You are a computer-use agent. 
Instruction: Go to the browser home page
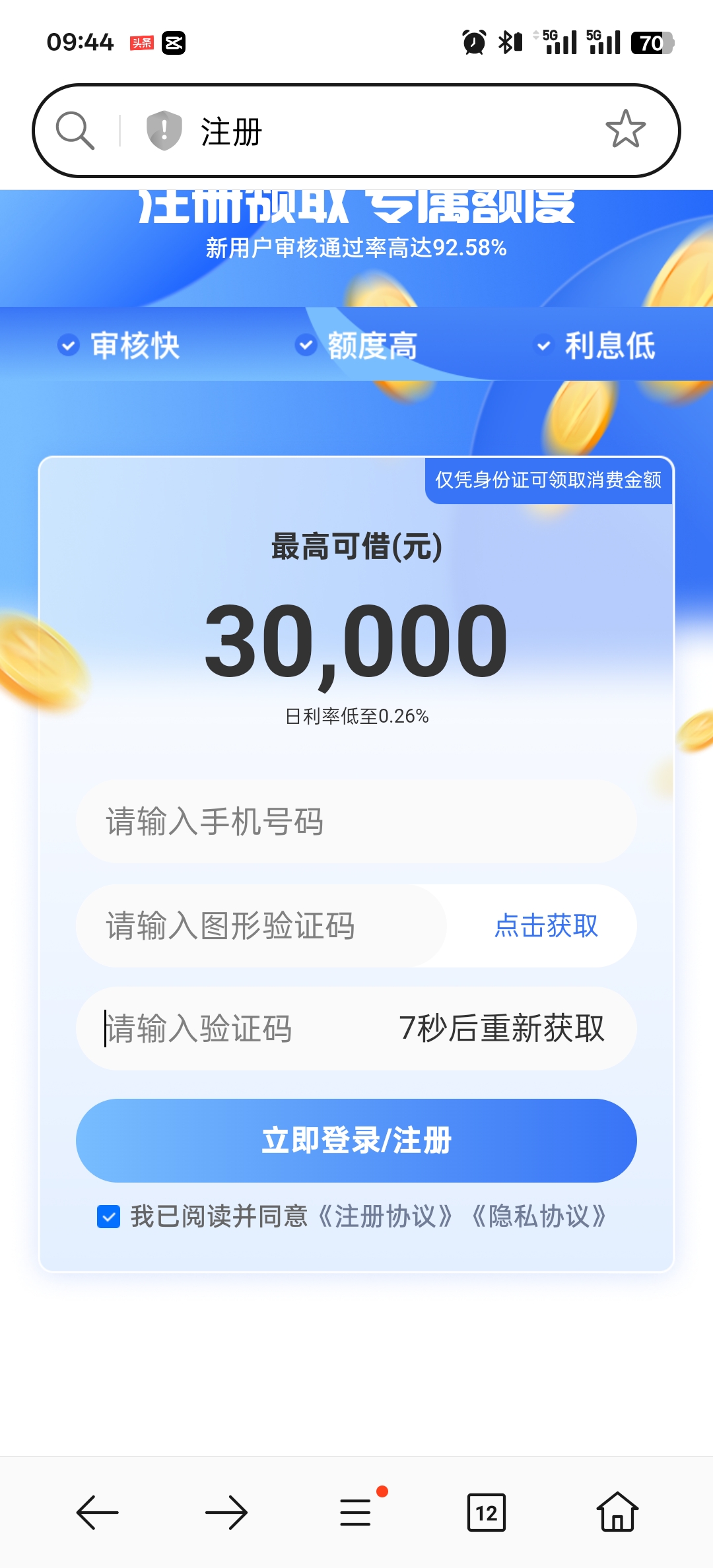pos(617,1511)
